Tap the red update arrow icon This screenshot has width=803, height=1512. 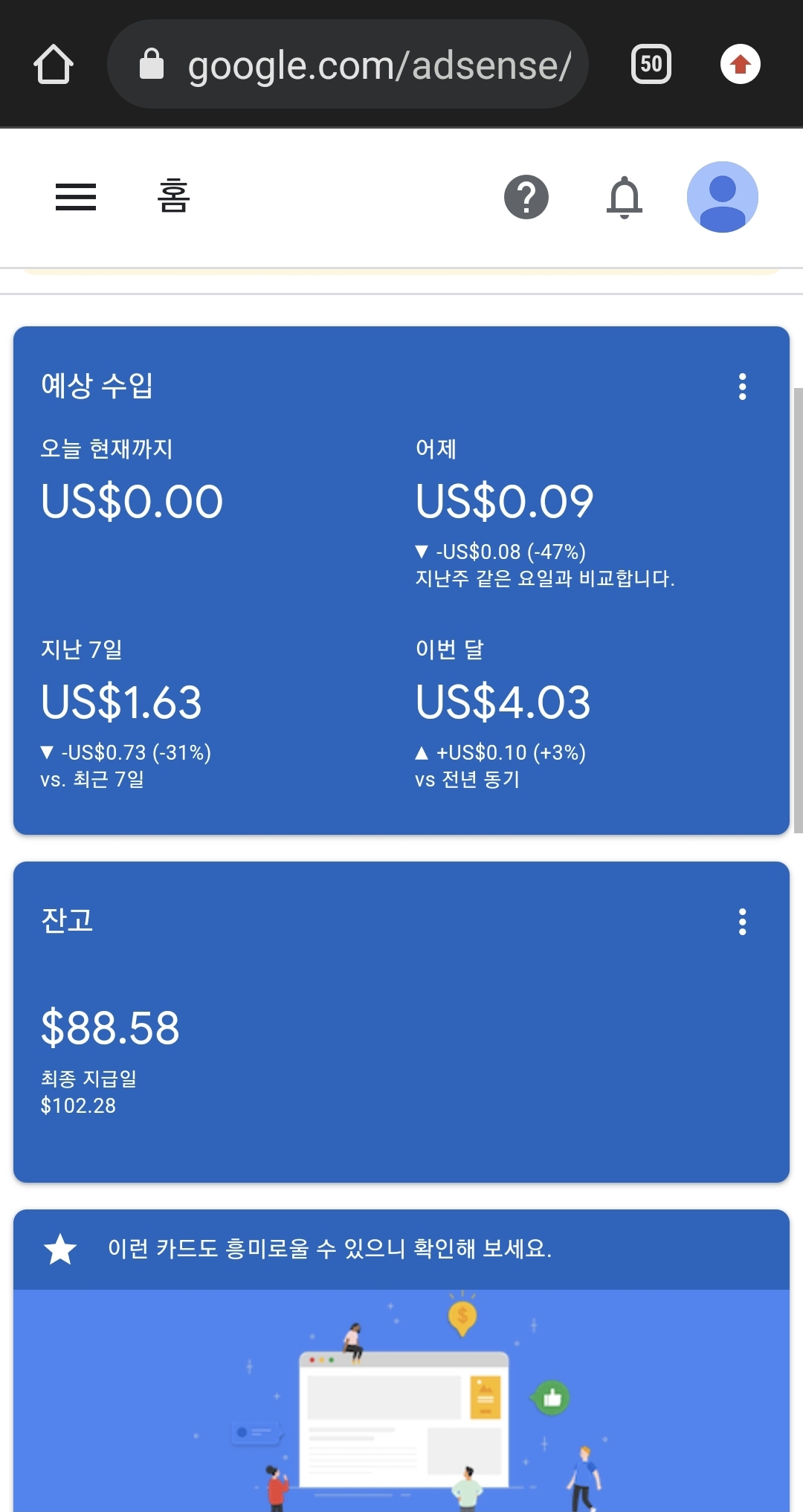tap(741, 64)
